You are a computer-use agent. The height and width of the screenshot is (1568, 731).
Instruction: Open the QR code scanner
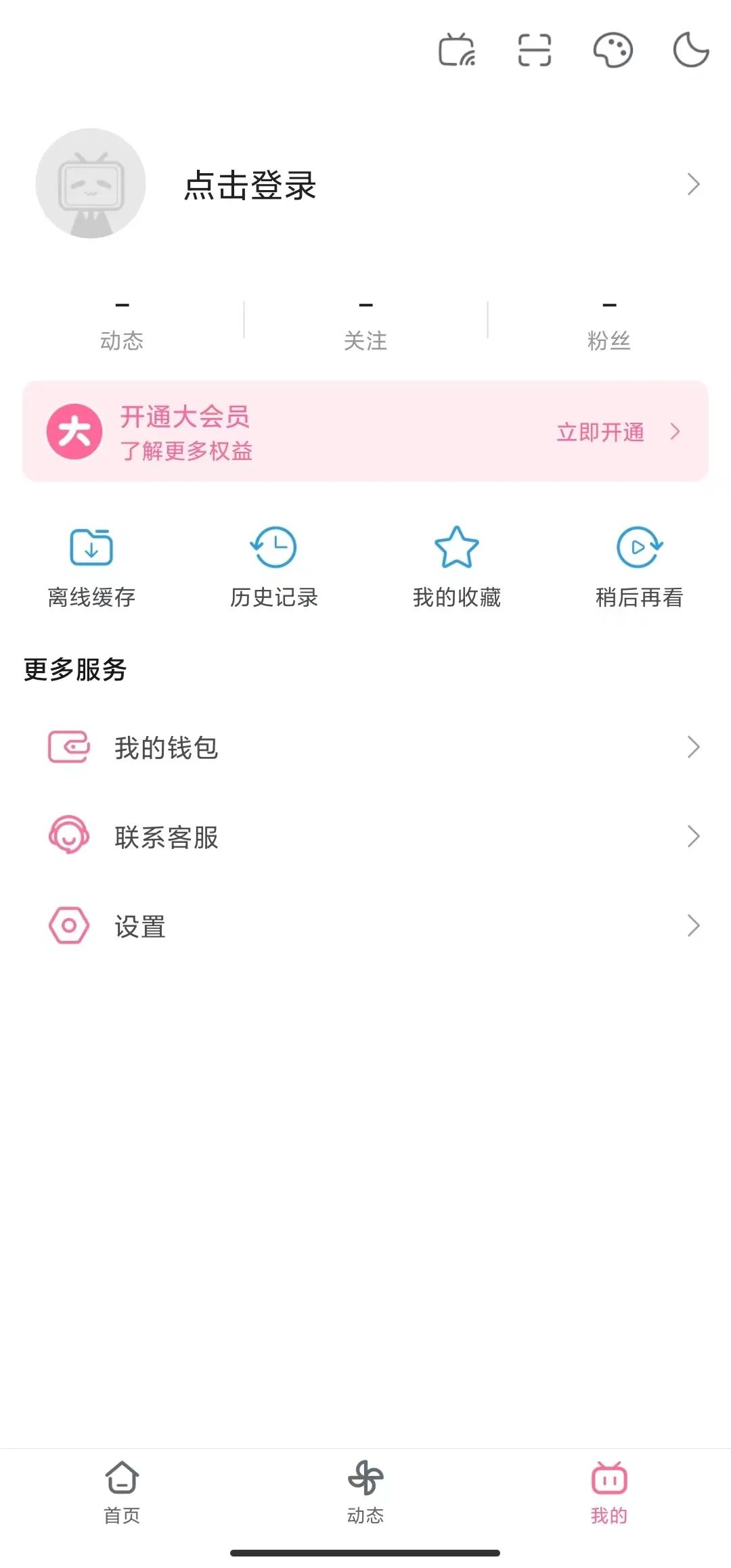coord(535,49)
